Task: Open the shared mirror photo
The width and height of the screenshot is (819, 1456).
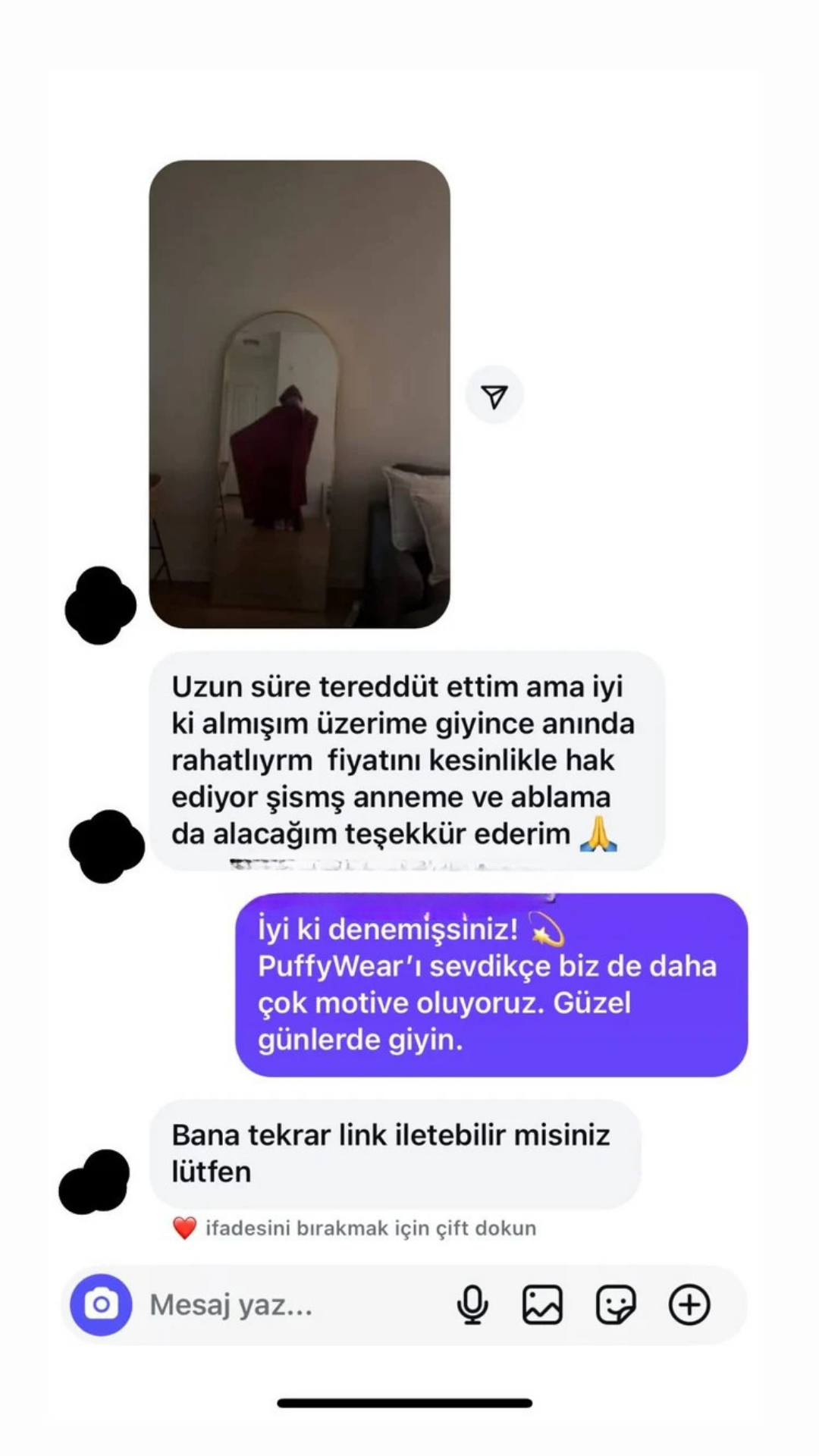Action: [300, 394]
